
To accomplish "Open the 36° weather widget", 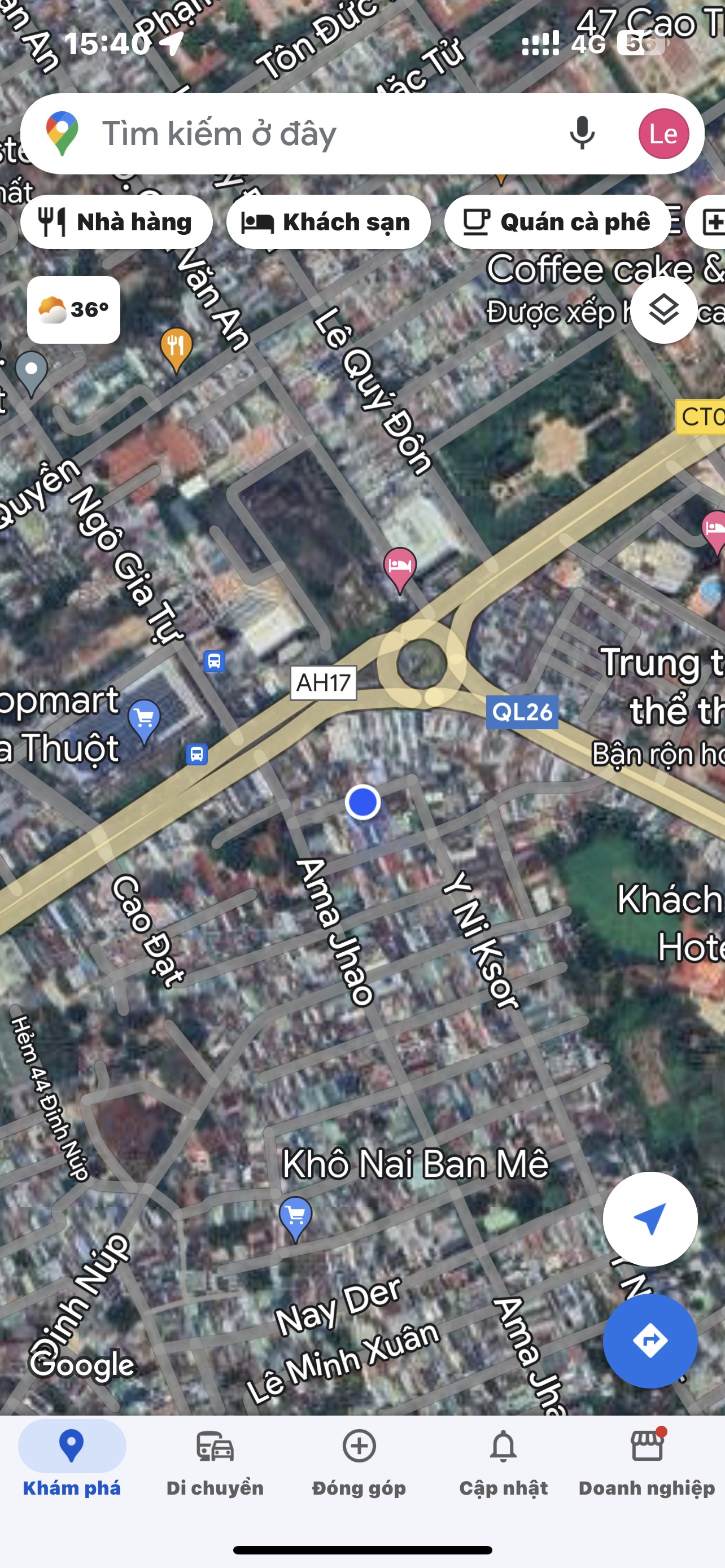I will (x=73, y=310).
